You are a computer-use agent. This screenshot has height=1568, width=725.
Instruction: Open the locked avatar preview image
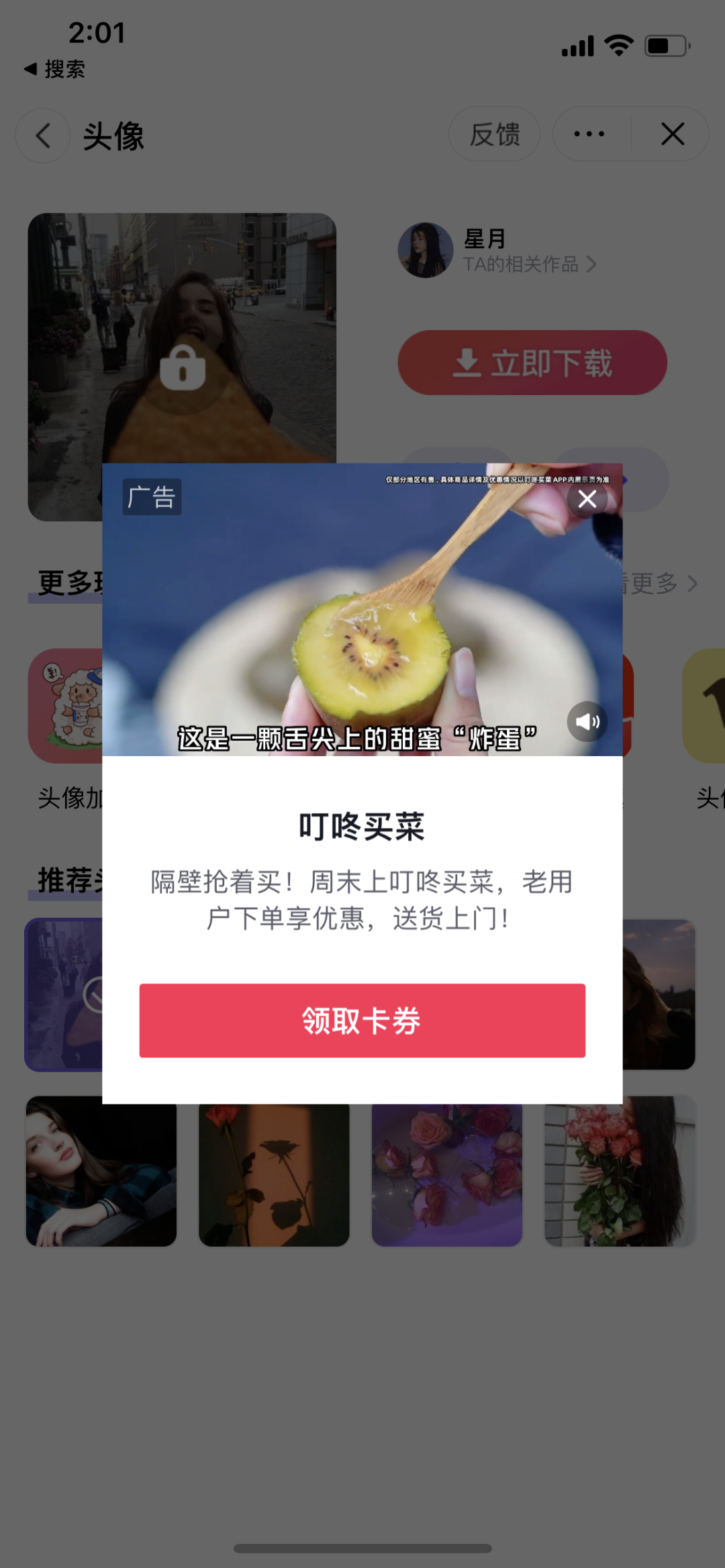click(x=181, y=335)
